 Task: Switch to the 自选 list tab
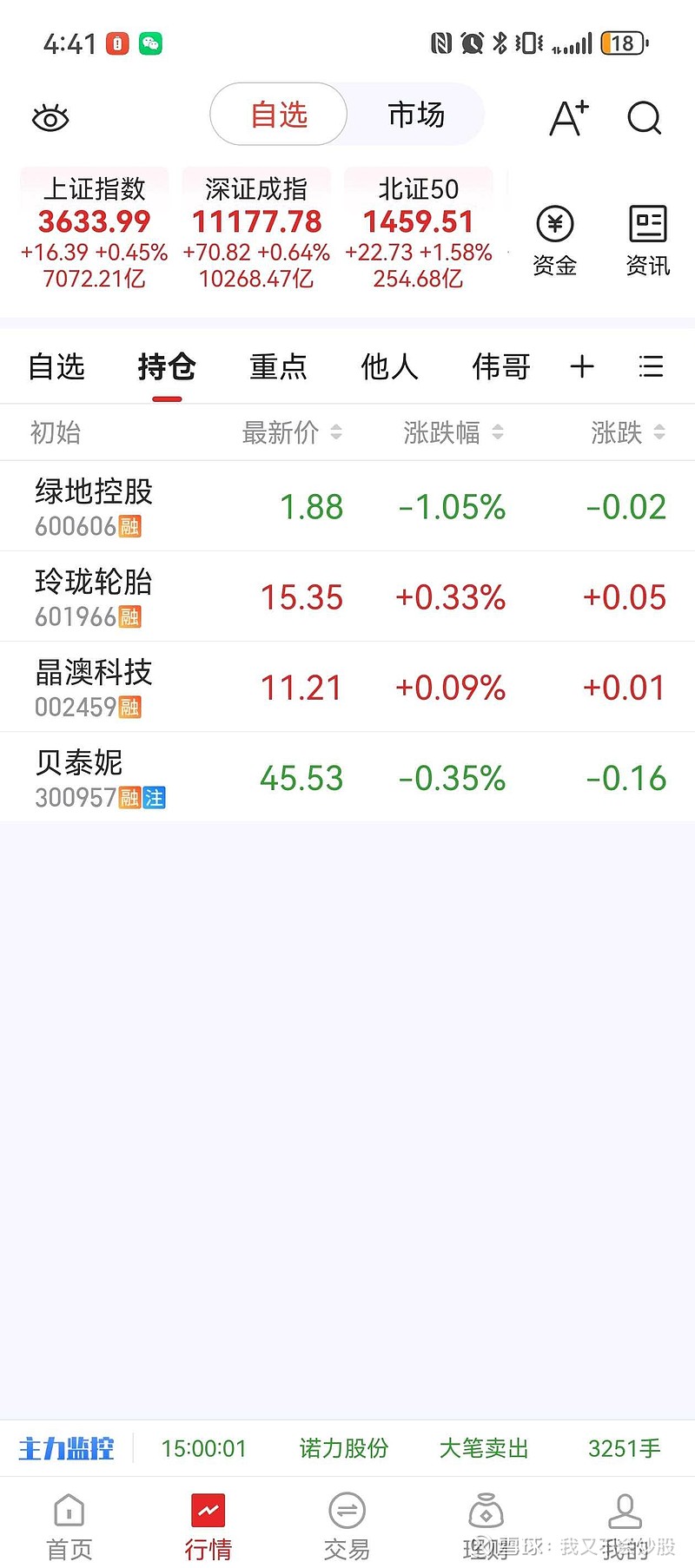(x=56, y=366)
